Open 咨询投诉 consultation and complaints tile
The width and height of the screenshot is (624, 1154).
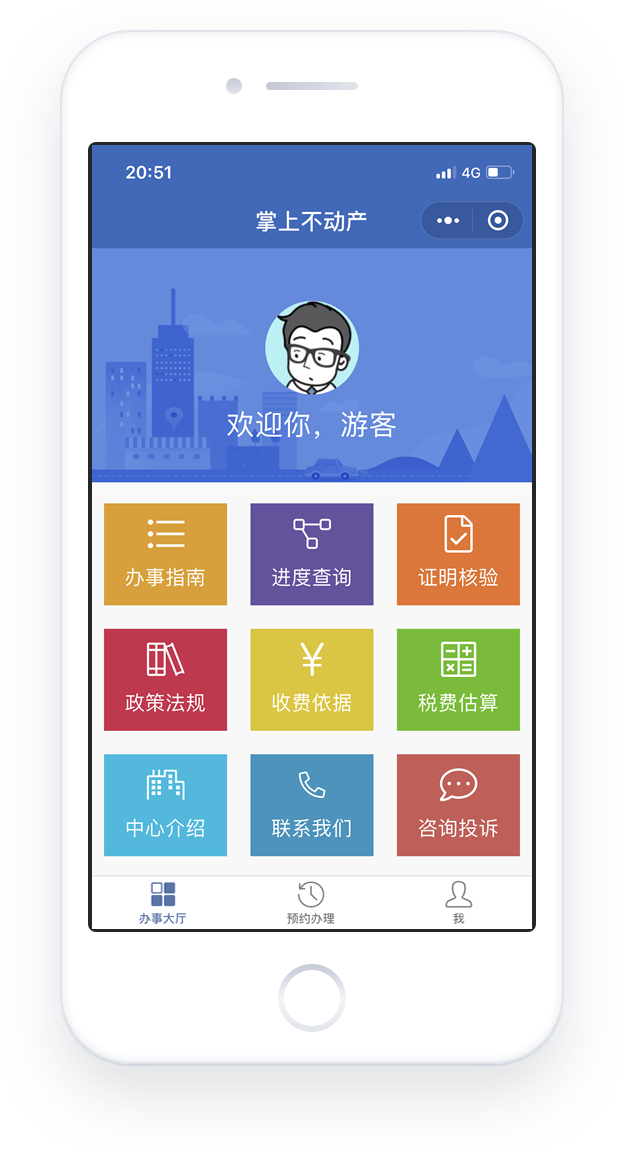point(458,805)
